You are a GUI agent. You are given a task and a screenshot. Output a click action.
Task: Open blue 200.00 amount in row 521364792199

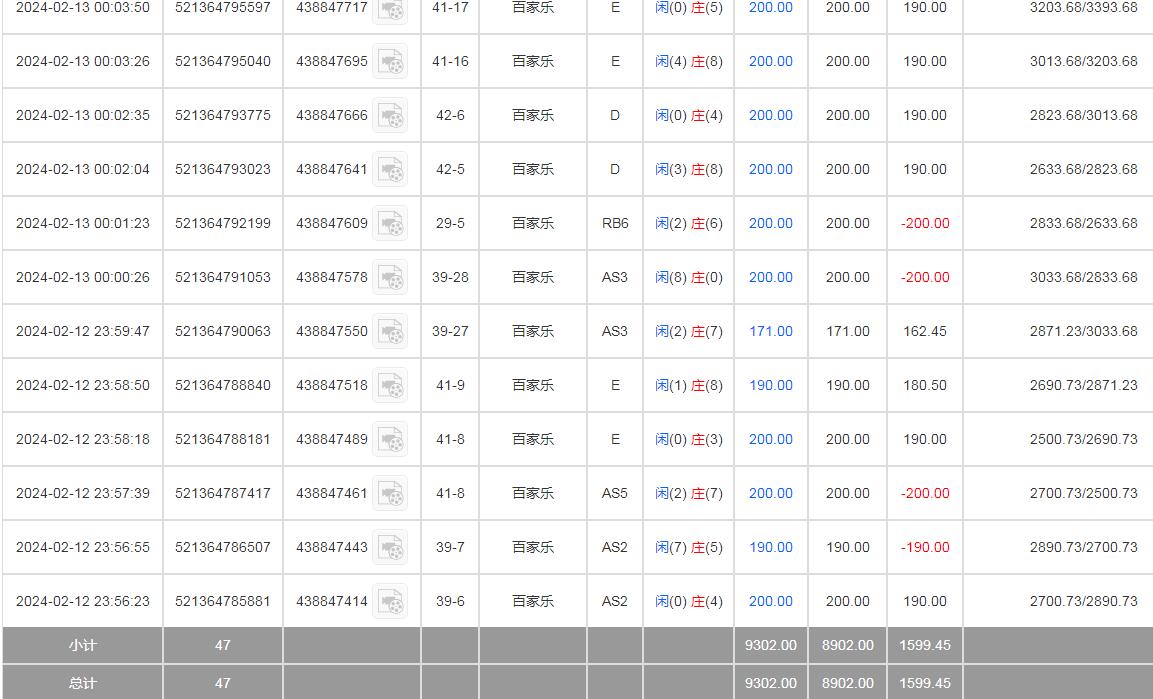pyautogui.click(x=771, y=223)
